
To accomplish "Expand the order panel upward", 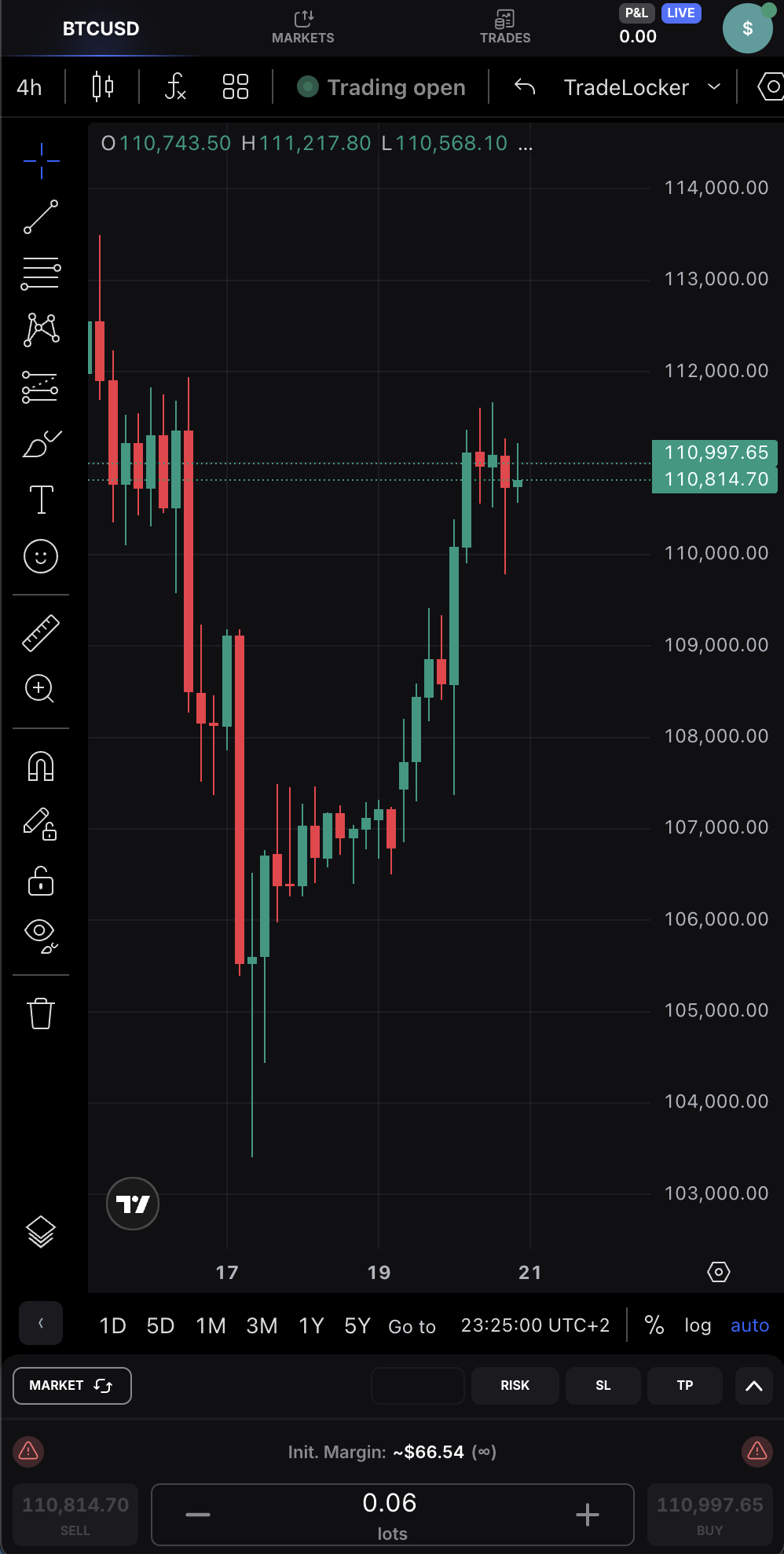I will coord(753,1386).
